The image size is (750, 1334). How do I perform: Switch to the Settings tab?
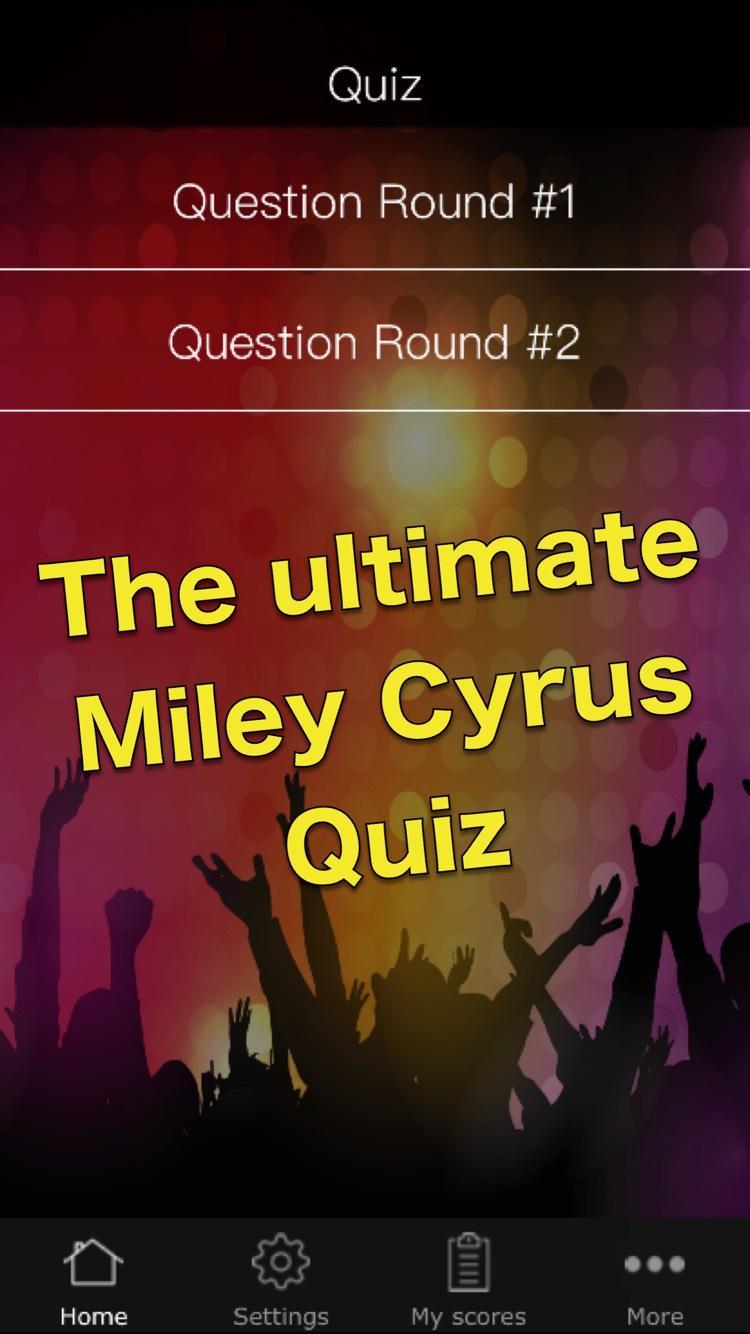pos(280,1280)
